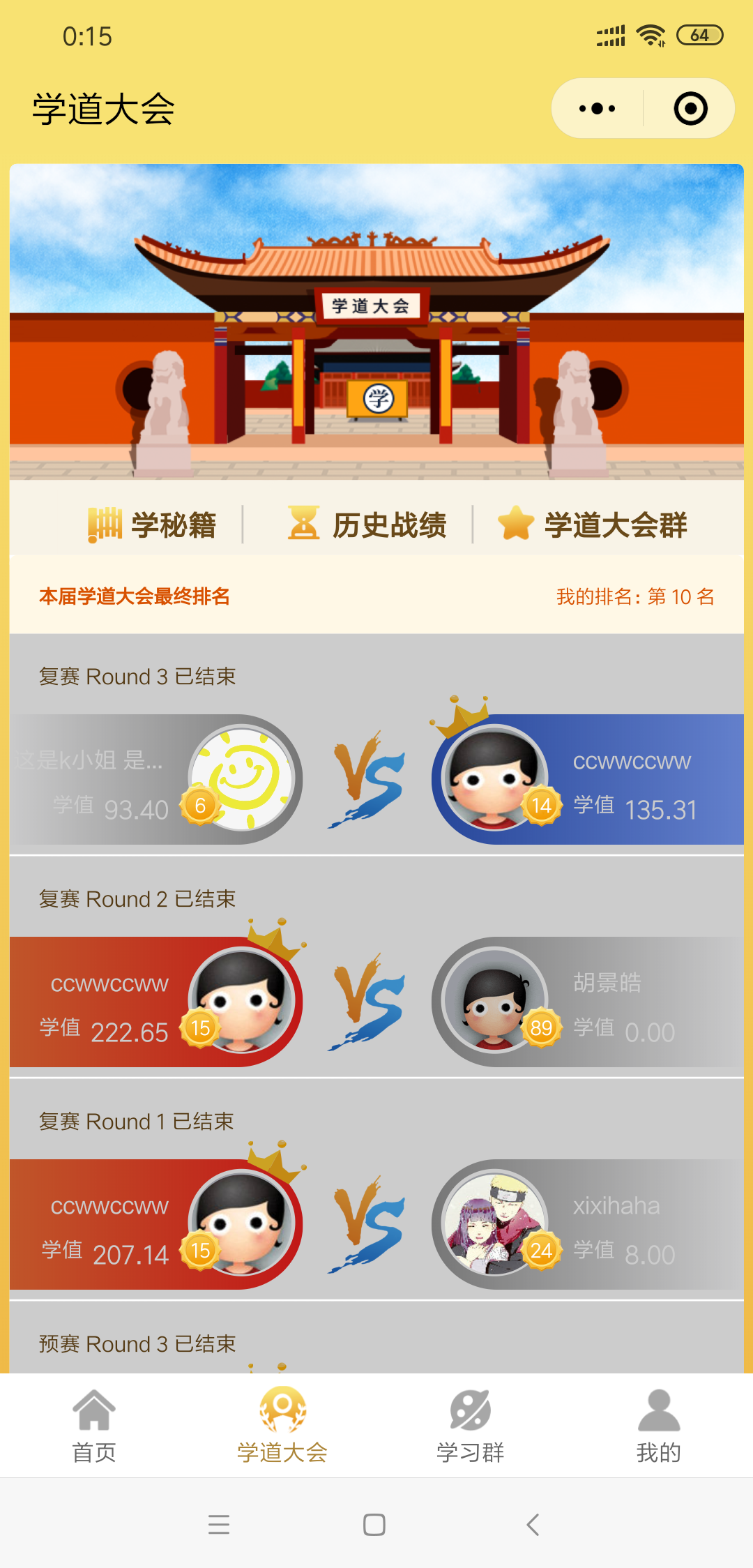Open the 复赛 Round 3 match card
Viewport: 753px width, 1568px height.
point(376,779)
